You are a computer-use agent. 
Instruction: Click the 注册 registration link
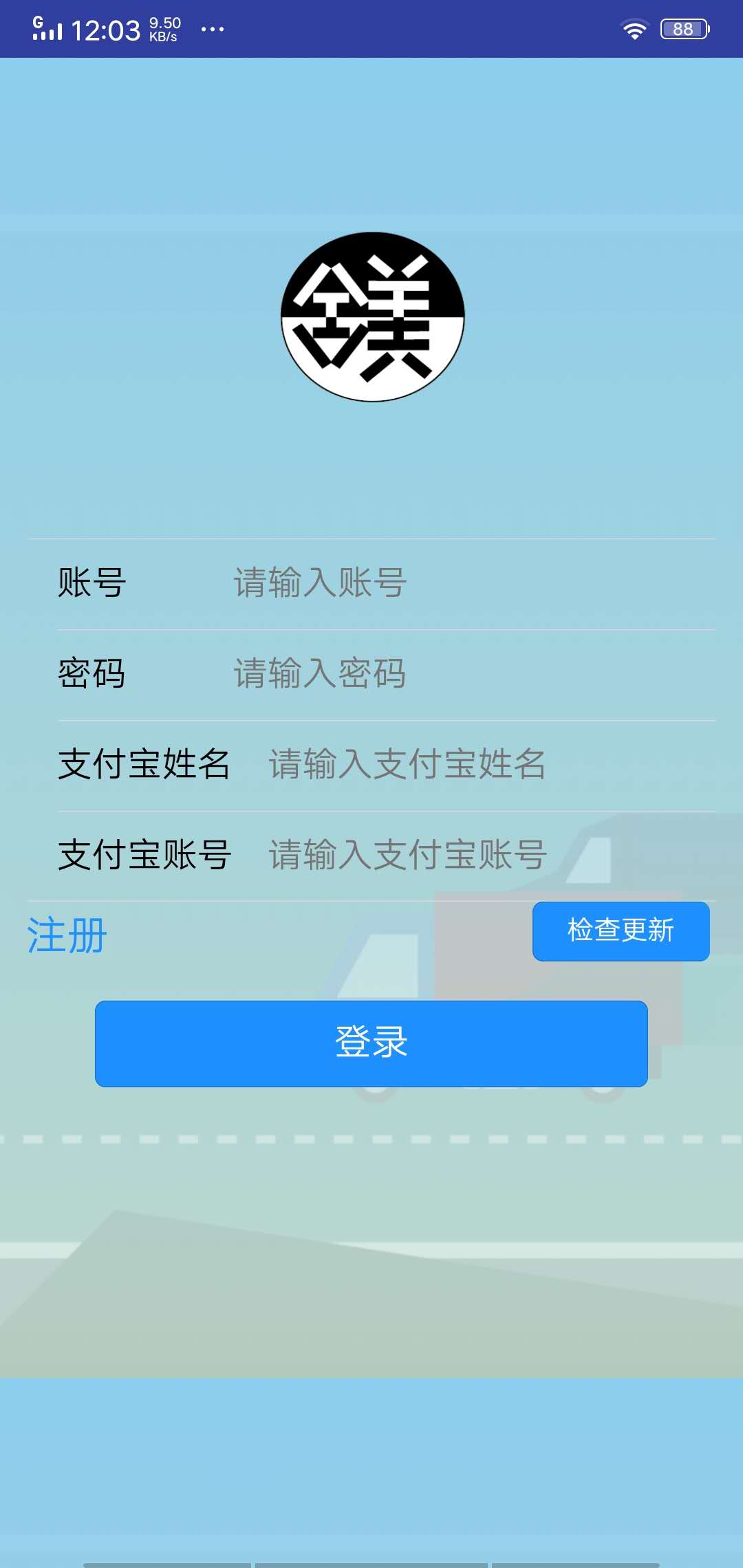point(65,933)
